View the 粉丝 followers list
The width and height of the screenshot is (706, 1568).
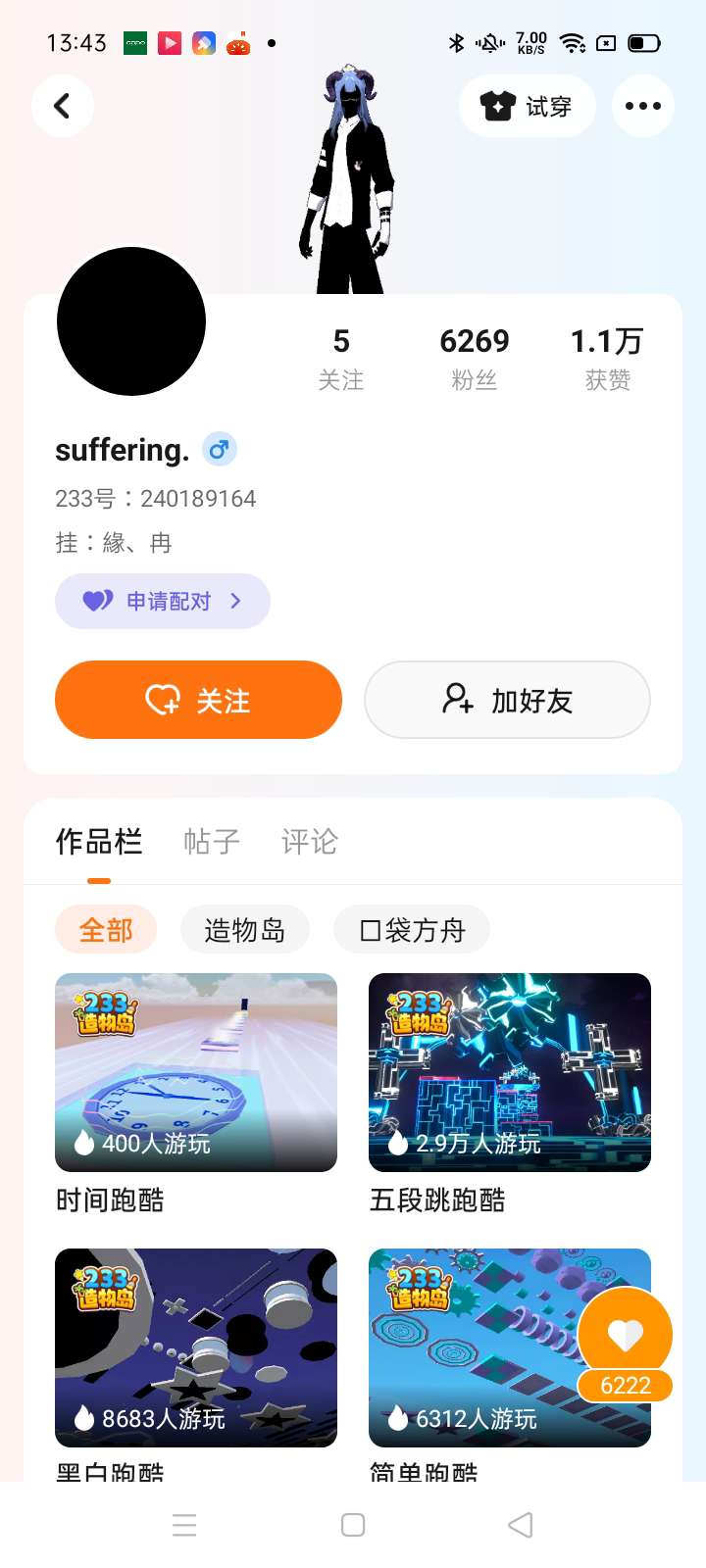tap(474, 359)
